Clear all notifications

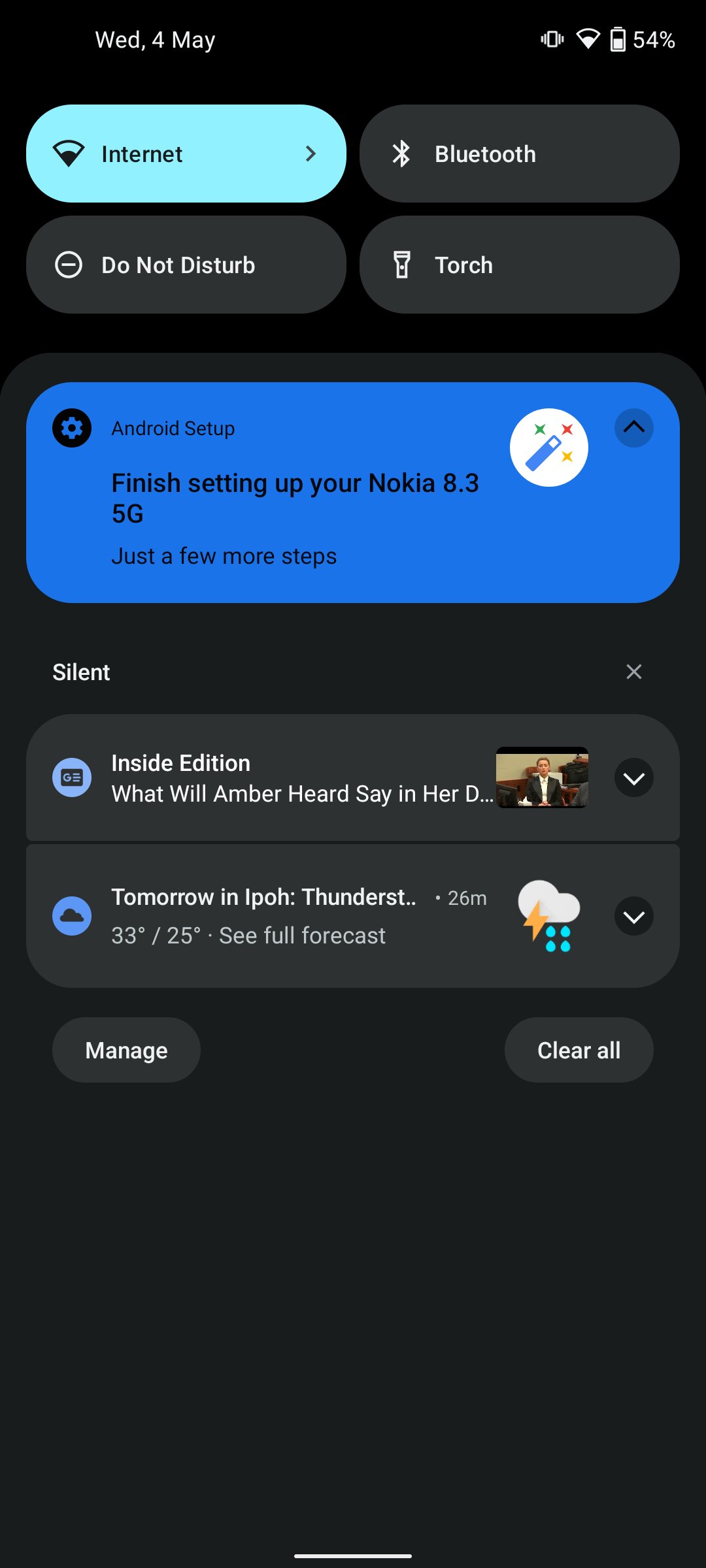[x=579, y=1050]
